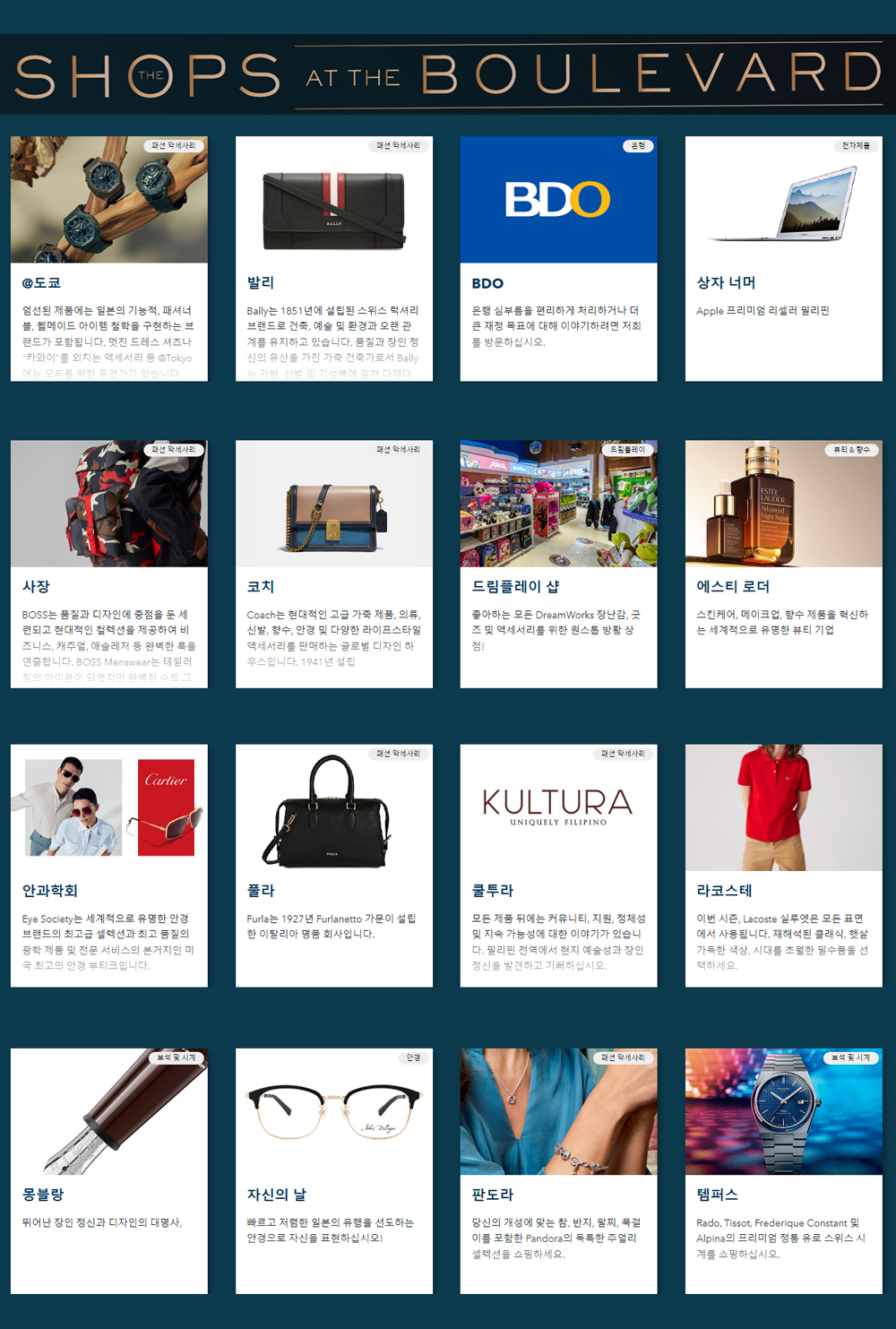Open the 발리 shop card

(333, 258)
